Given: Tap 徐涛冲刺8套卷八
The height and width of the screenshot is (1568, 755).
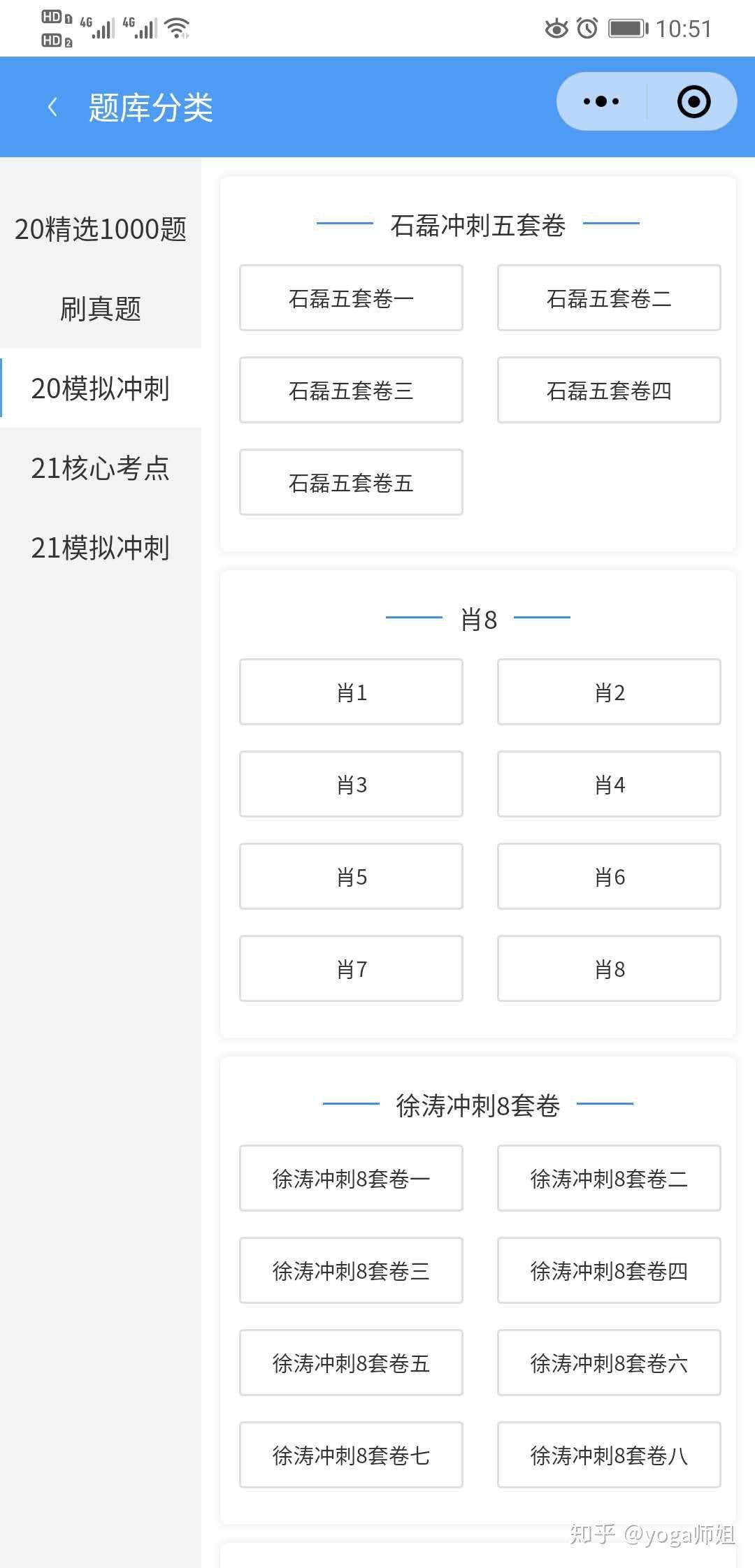Looking at the screenshot, I should [x=609, y=1456].
